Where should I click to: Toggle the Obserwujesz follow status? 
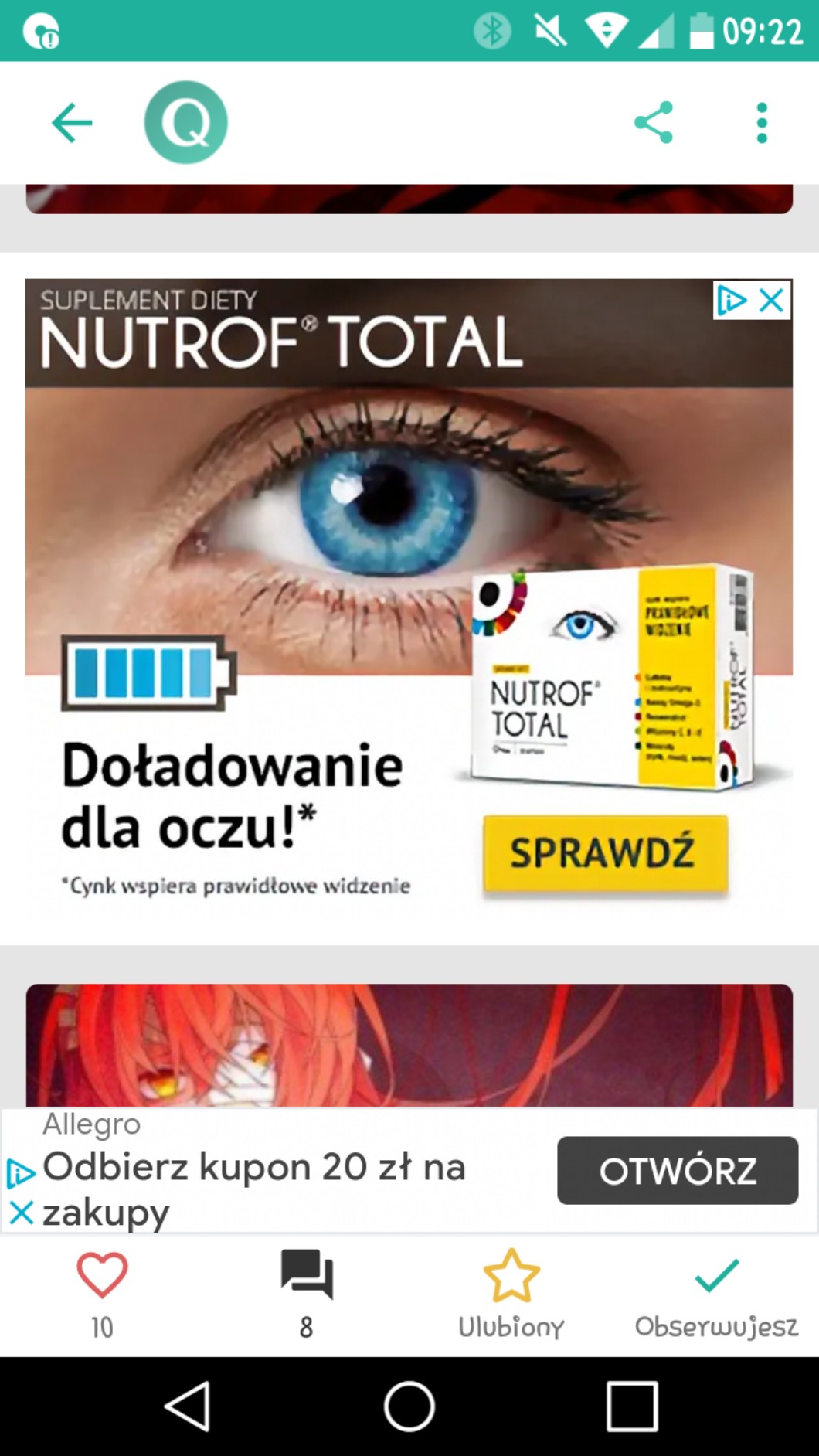point(716,1276)
